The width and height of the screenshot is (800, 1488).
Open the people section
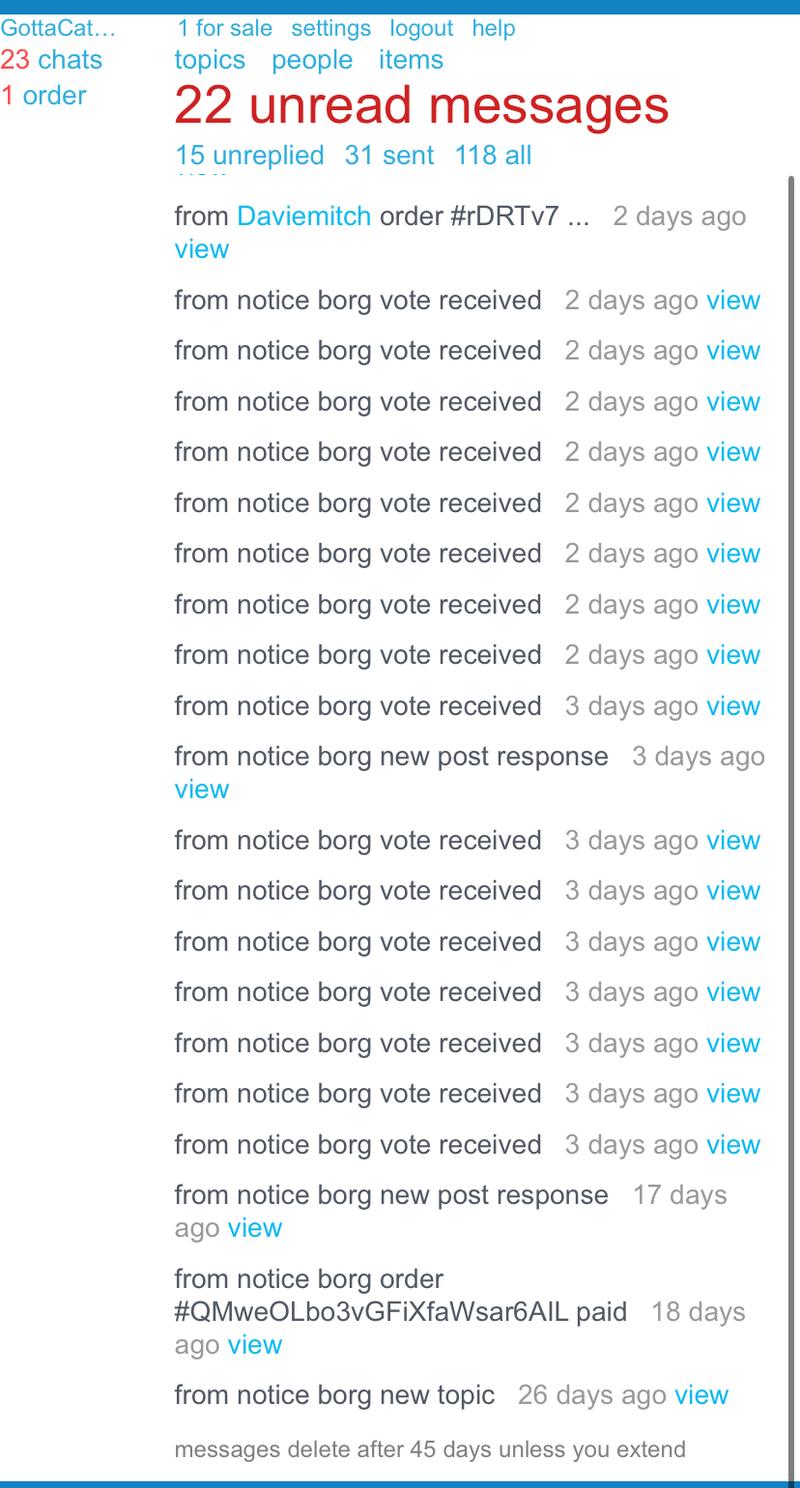click(x=312, y=60)
